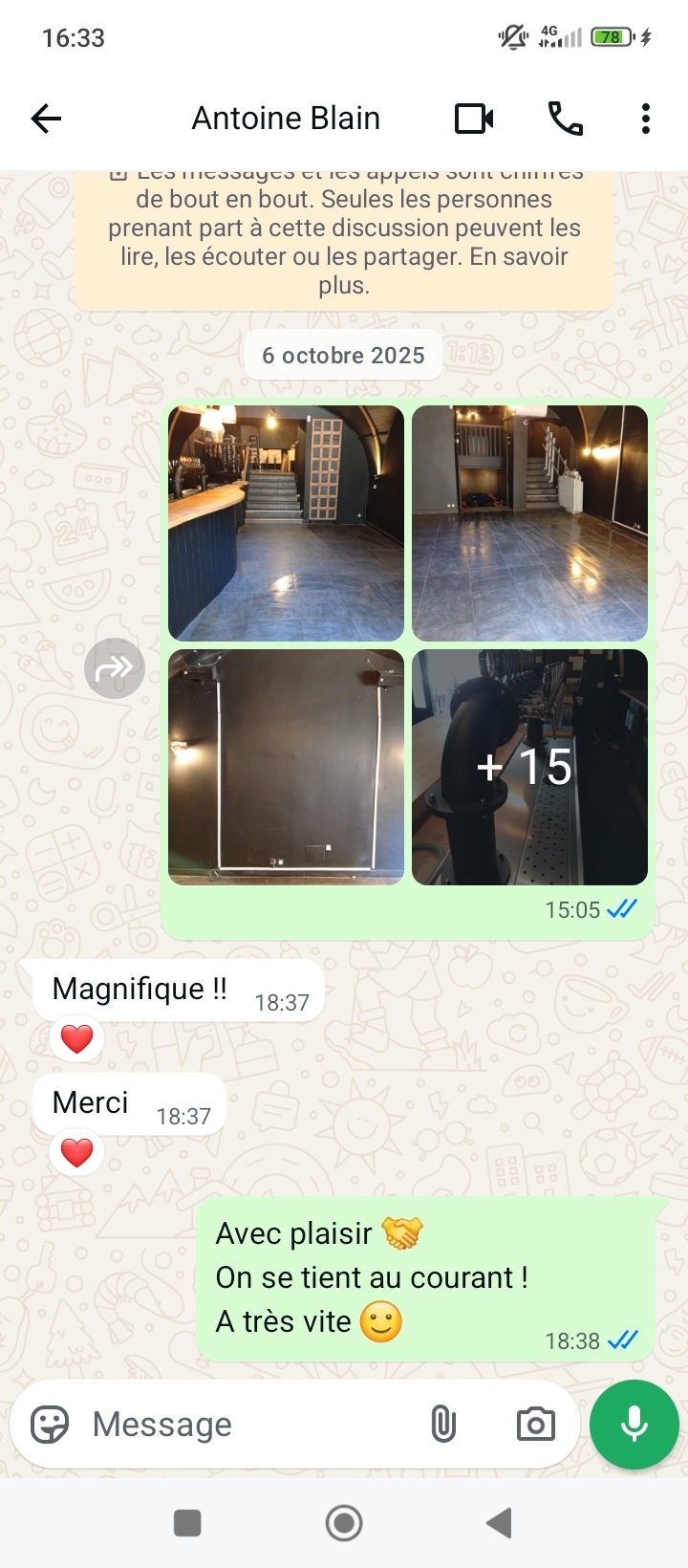
Task: View the heart reaction on "Magnifique !!"
Action: coord(77,1039)
